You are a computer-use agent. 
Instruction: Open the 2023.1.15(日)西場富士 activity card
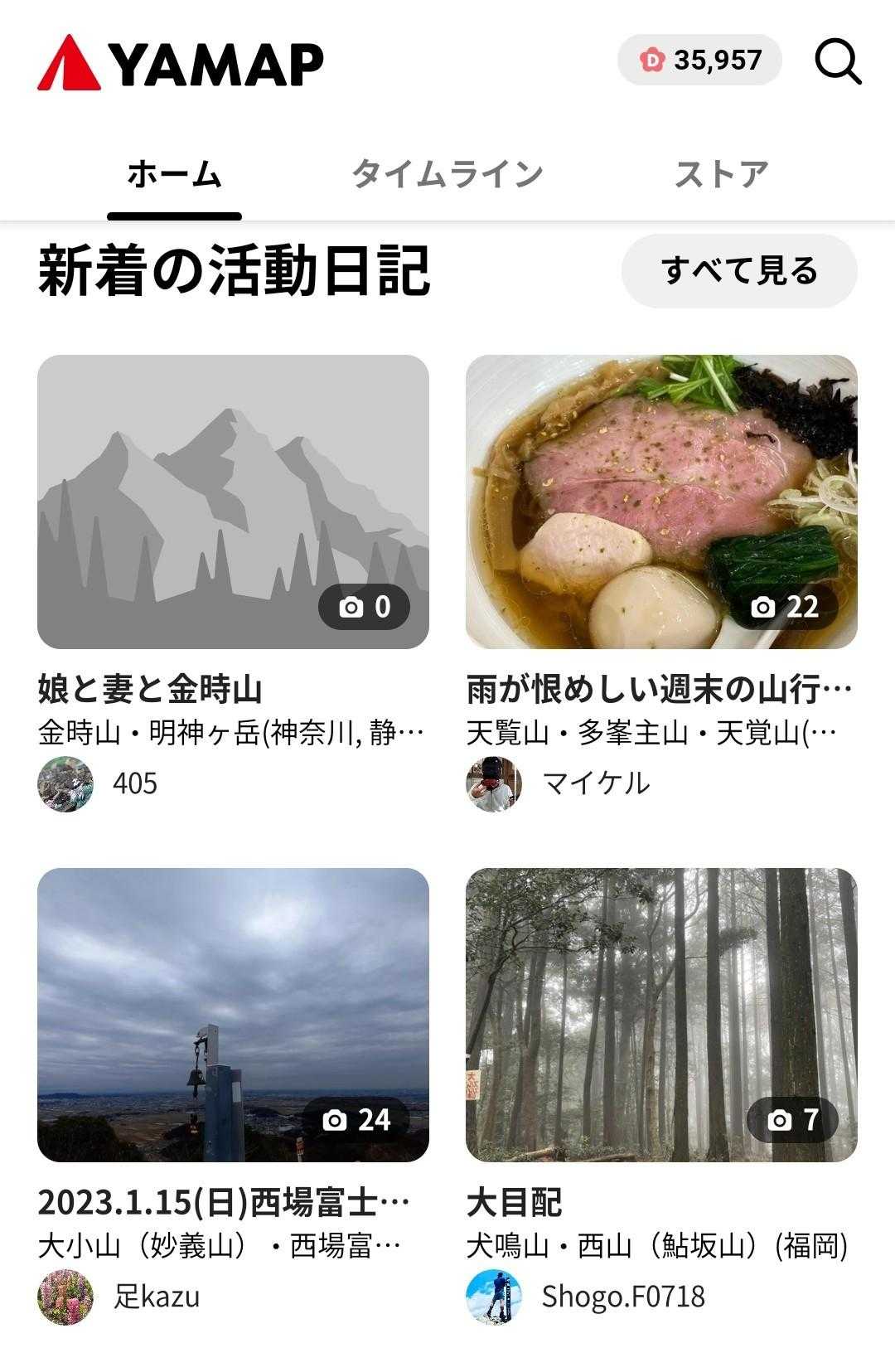click(233, 1015)
